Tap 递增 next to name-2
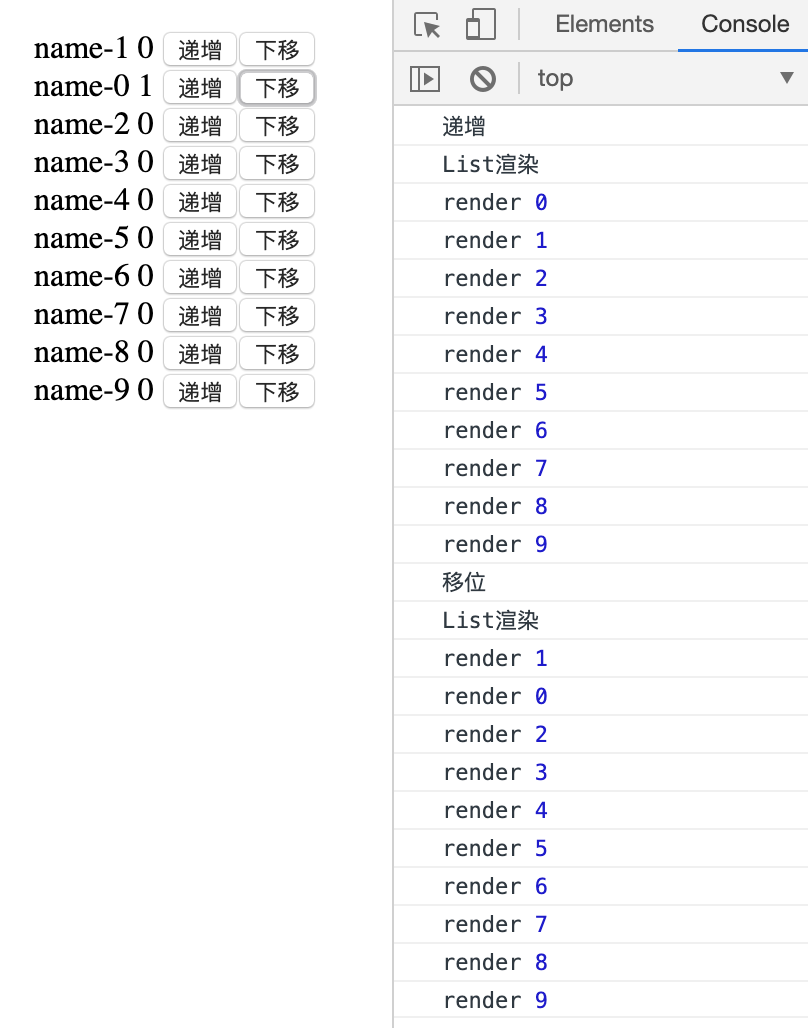 [199, 125]
